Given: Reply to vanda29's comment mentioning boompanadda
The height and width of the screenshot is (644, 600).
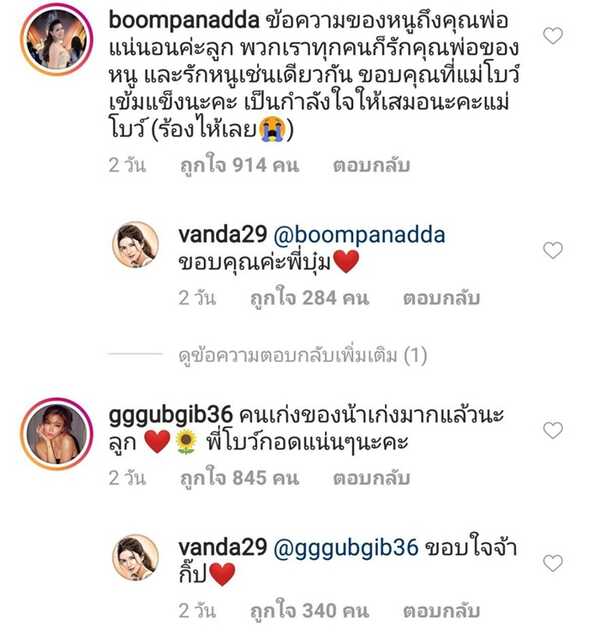Looking at the screenshot, I should pyautogui.click(x=440, y=298).
